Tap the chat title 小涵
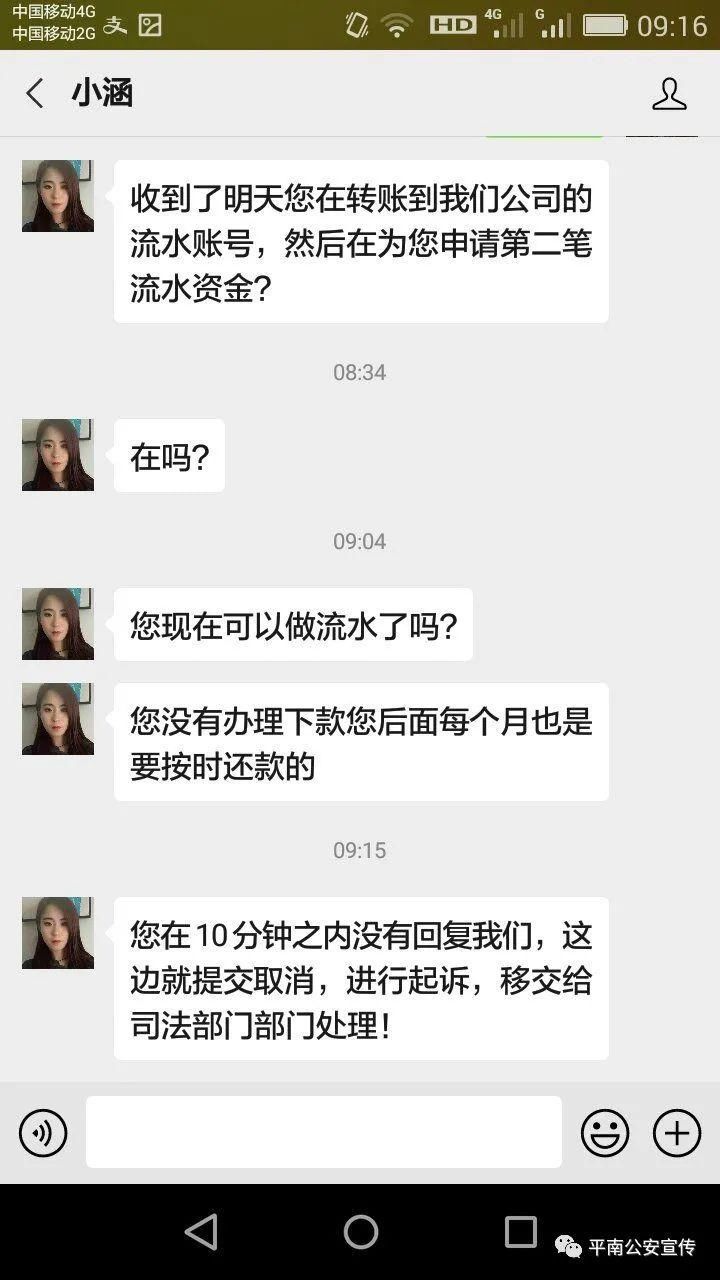720x1280 pixels. [101, 94]
